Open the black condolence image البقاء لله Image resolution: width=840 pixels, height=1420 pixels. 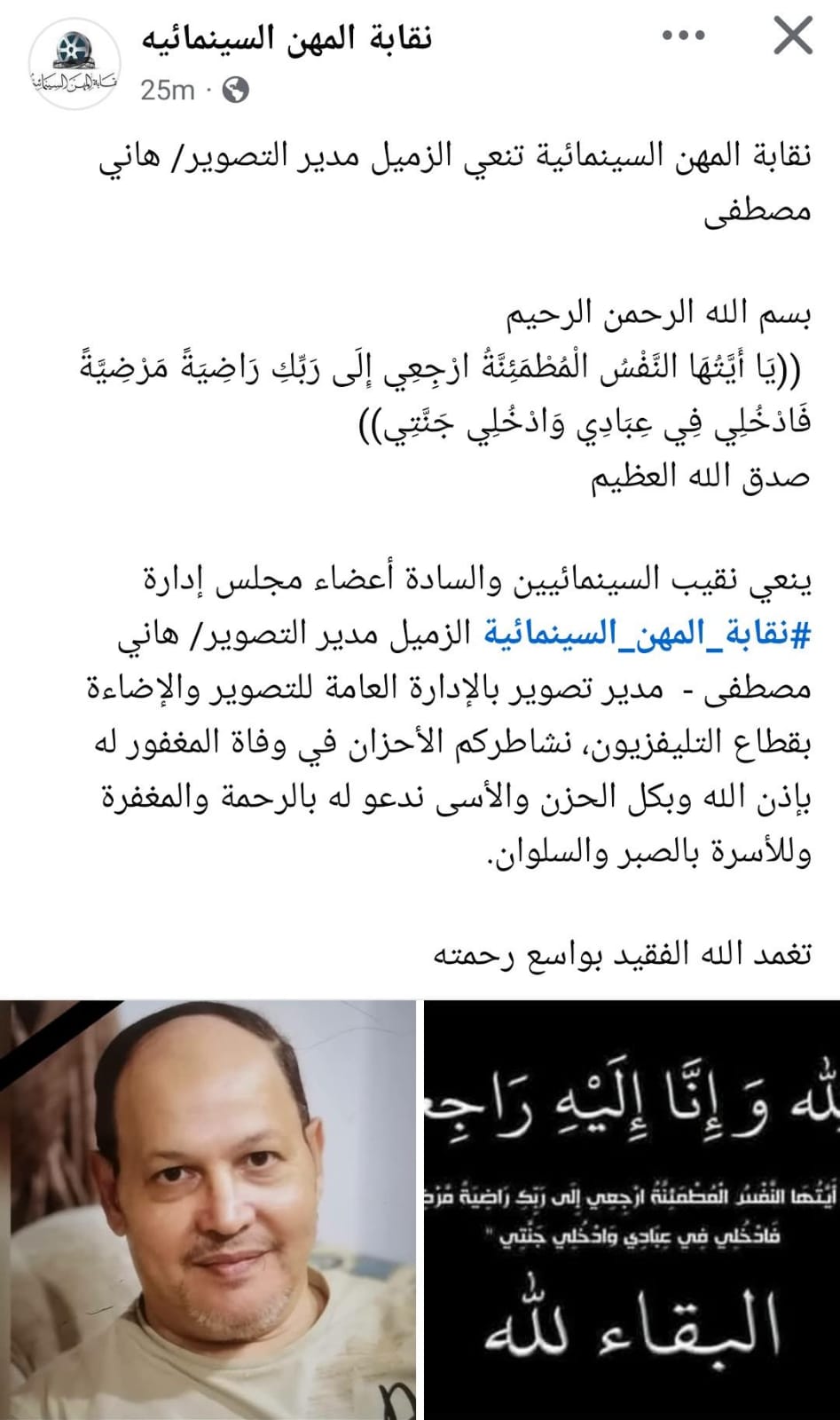(632, 1210)
